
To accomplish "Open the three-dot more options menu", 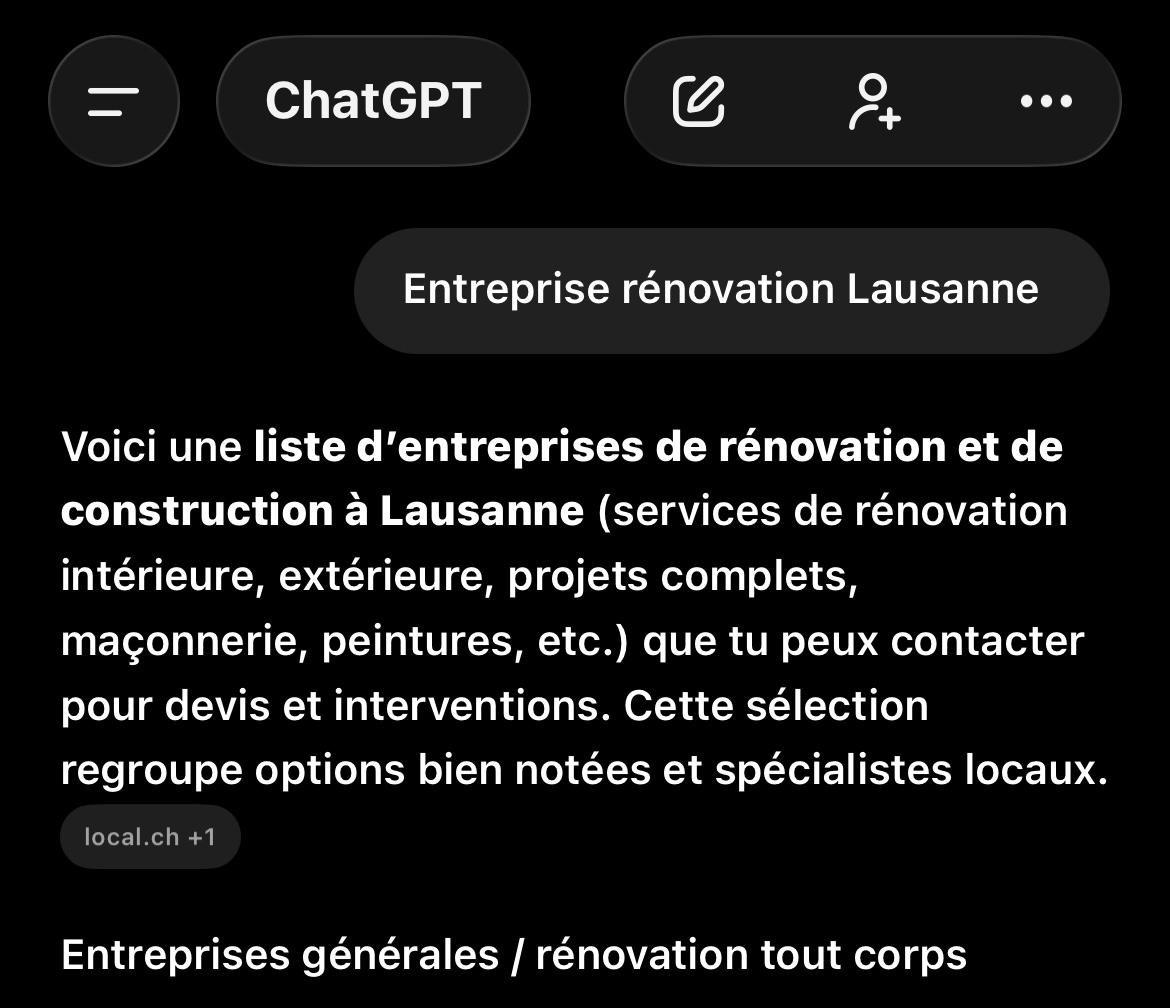I will pyautogui.click(x=1046, y=101).
